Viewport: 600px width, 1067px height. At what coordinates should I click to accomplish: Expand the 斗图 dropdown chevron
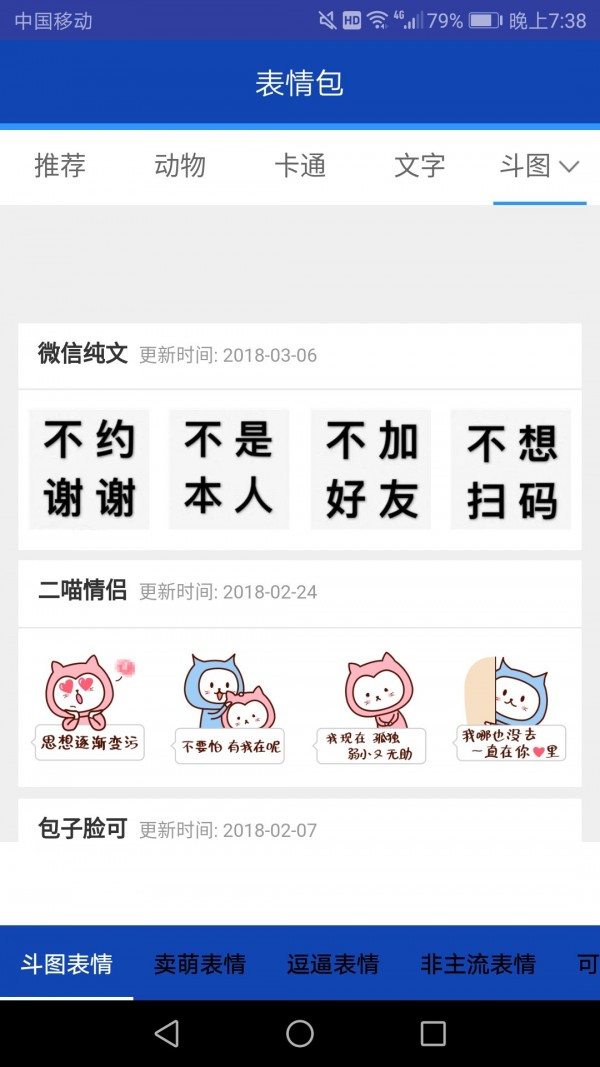pos(569,167)
